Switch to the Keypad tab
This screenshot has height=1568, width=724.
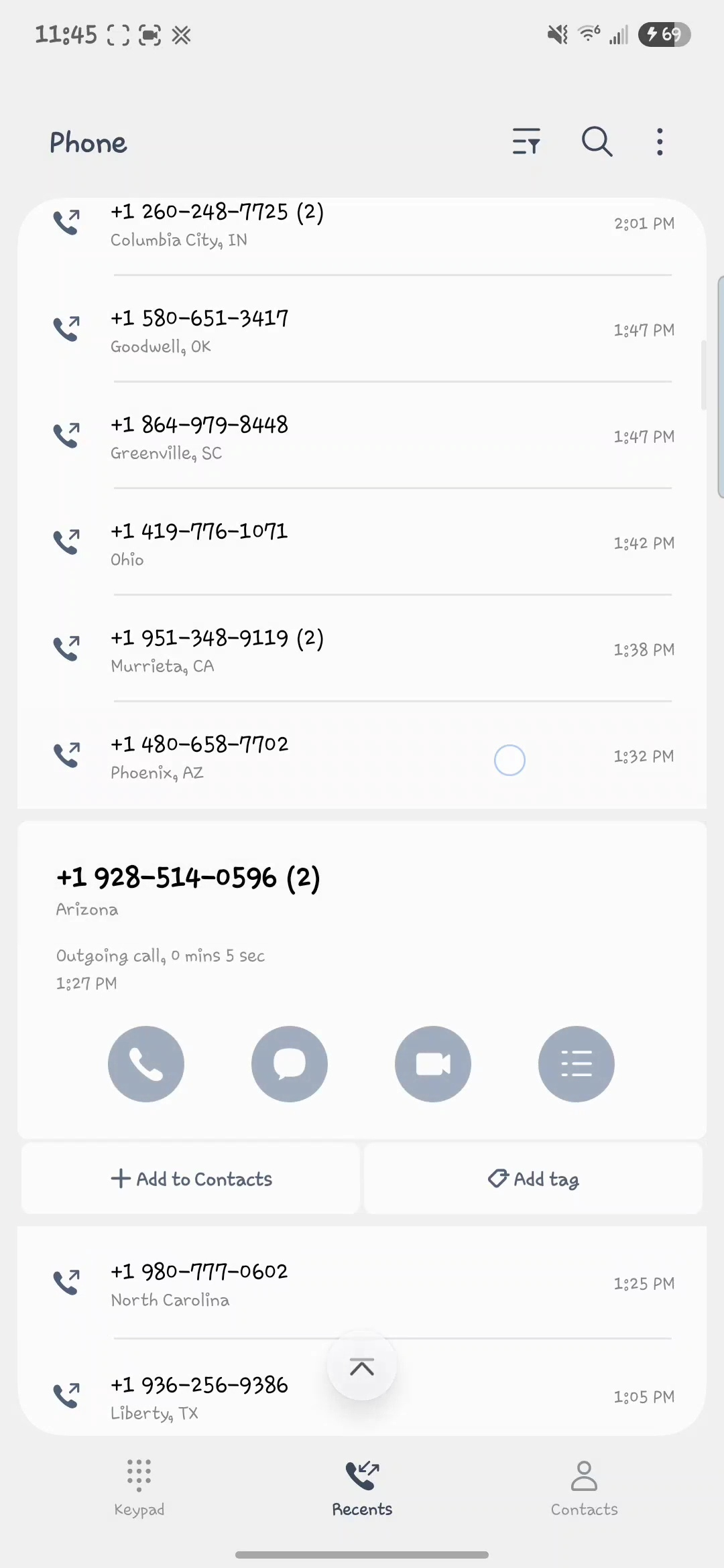139,1488
